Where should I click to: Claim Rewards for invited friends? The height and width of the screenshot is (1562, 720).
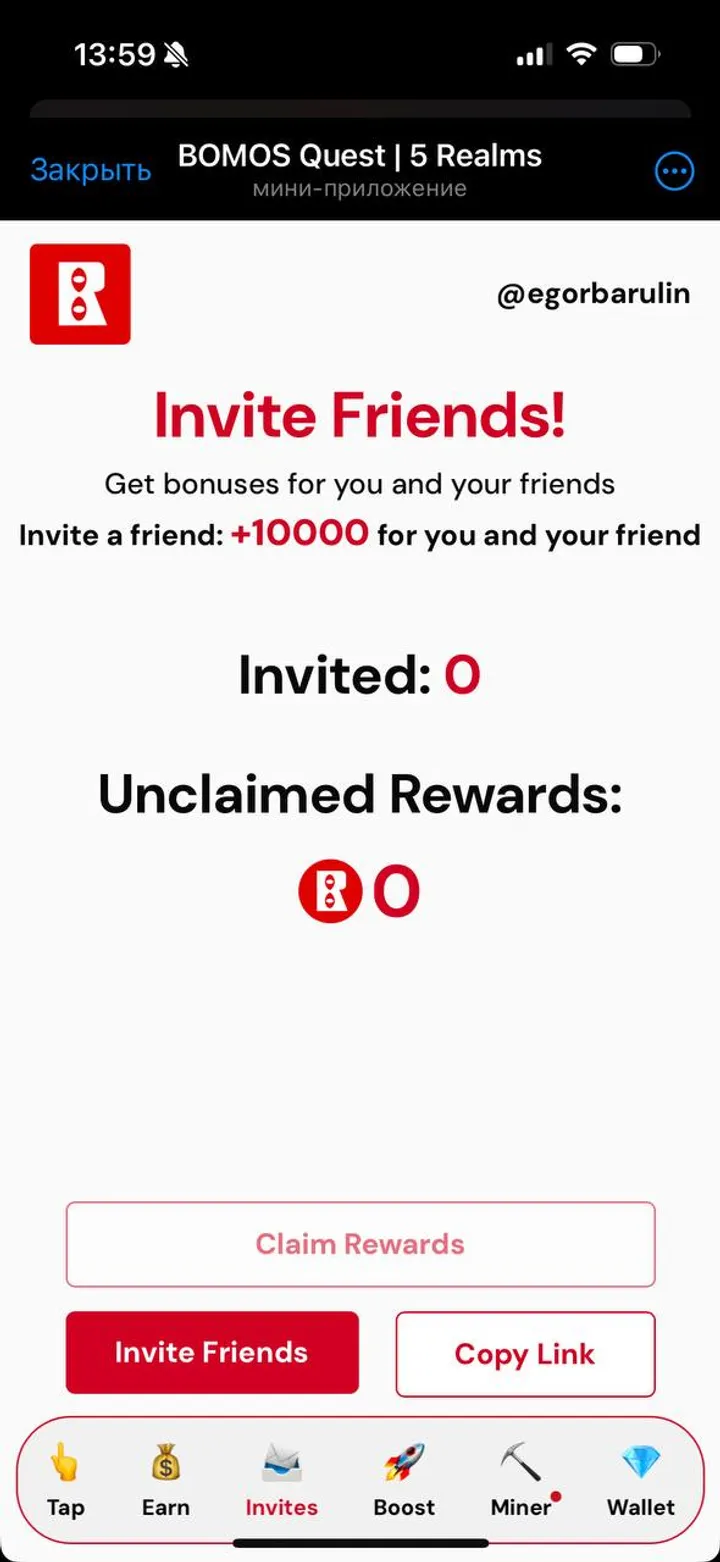360,1244
